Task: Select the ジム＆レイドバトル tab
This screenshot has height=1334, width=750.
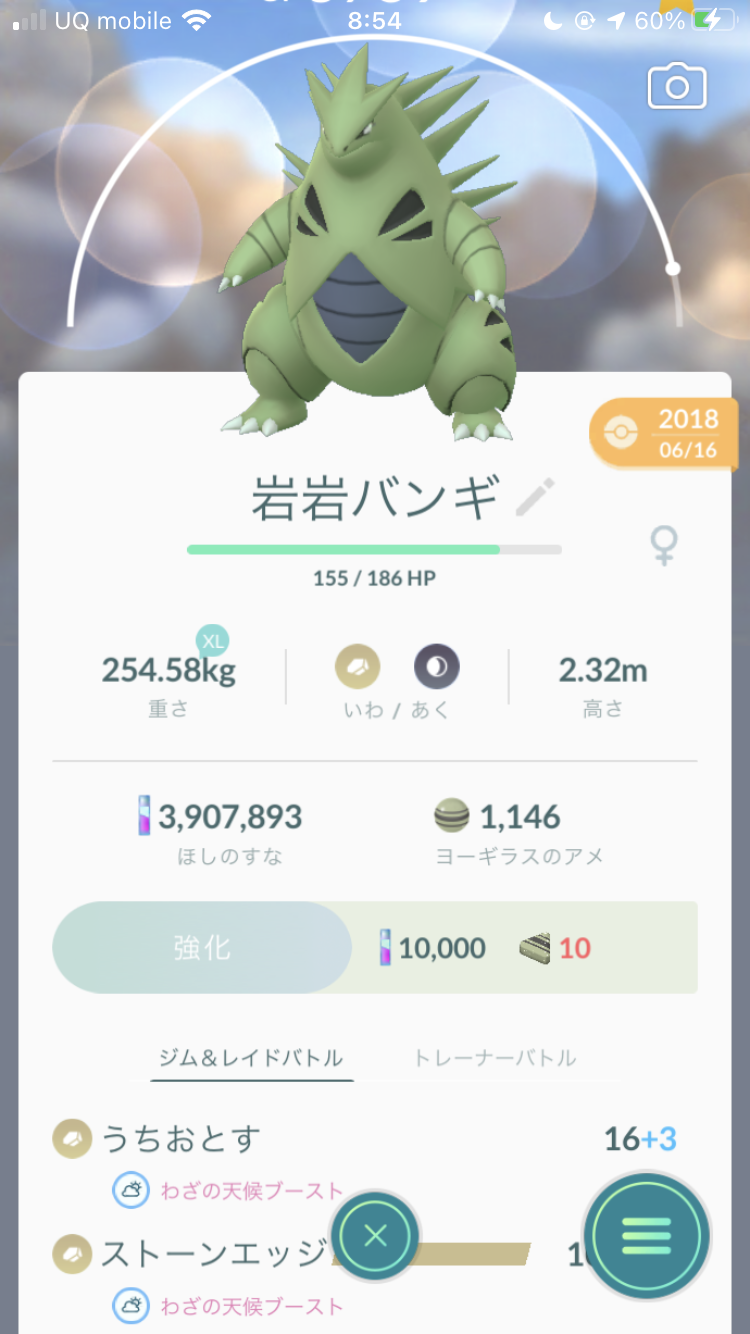Action: click(251, 1058)
